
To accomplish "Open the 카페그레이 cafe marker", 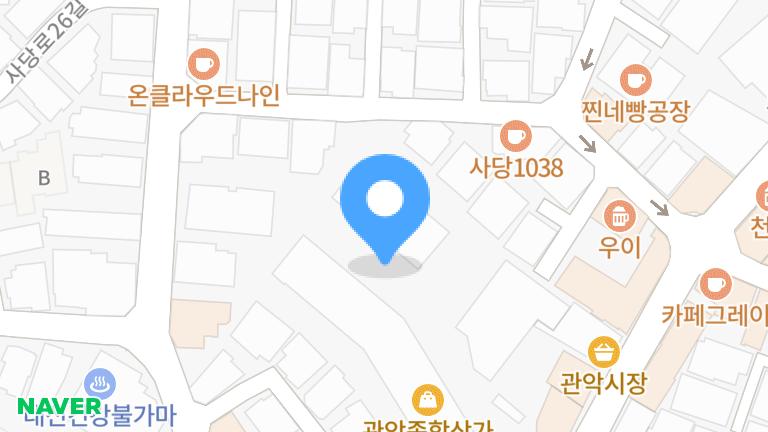I will click(714, 284).
